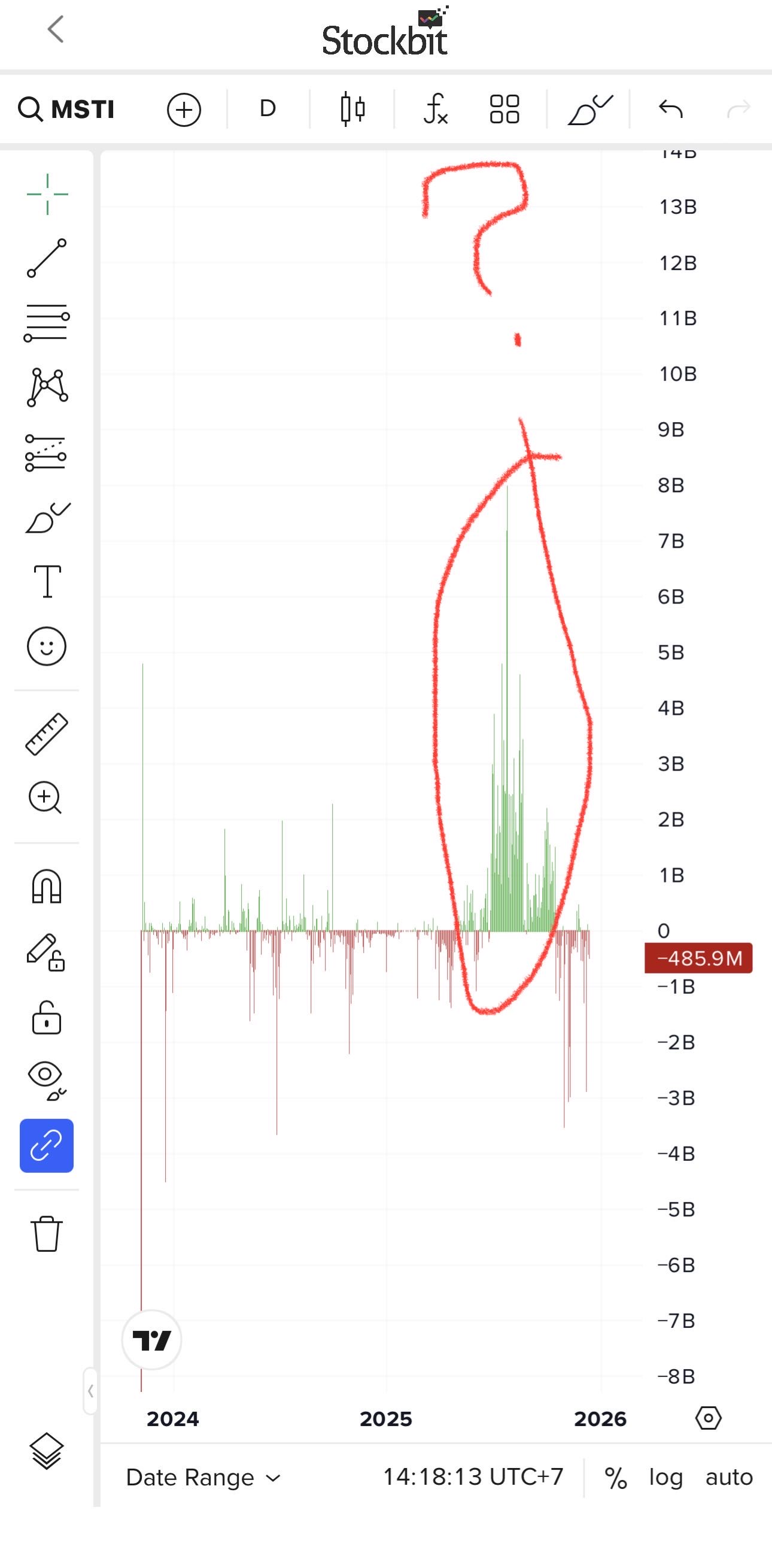The height and width of the screenshot is (1568, 772).
Task: Open the MSTI symbol search
Action: [66, 110]
